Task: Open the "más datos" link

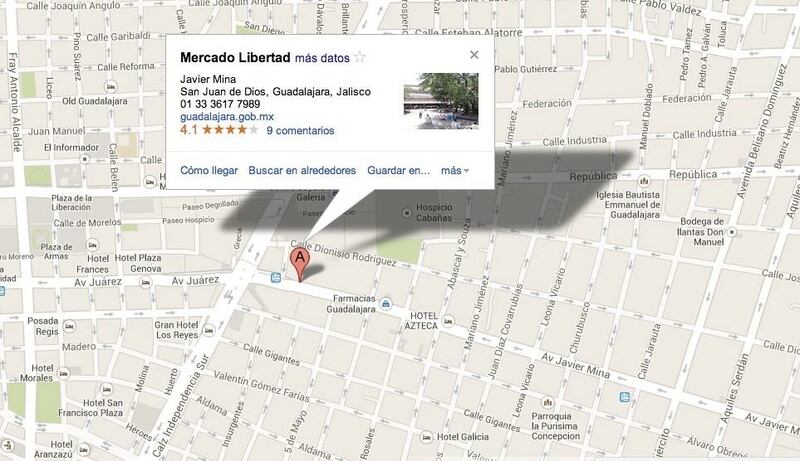Action: coord(322,58)
